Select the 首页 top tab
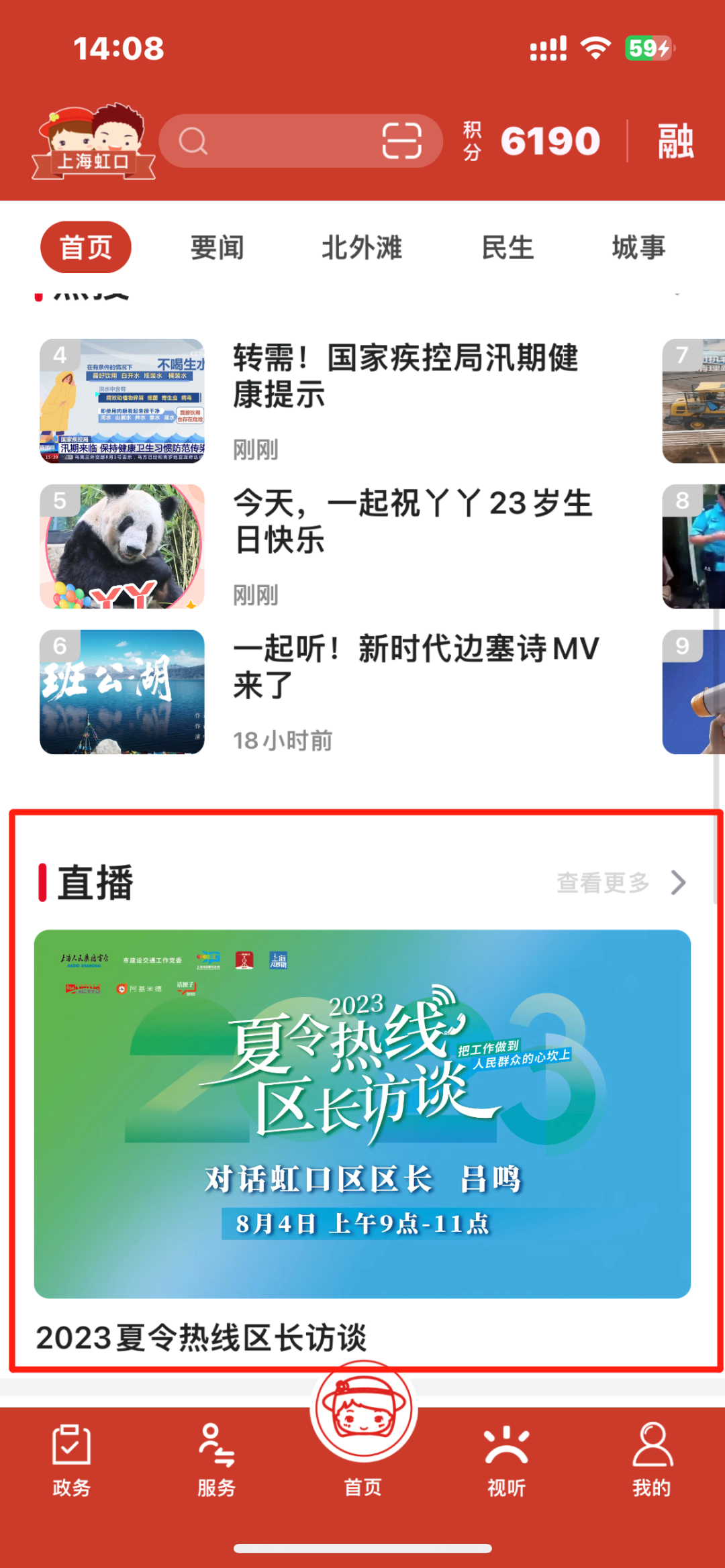 click(86, 248)
